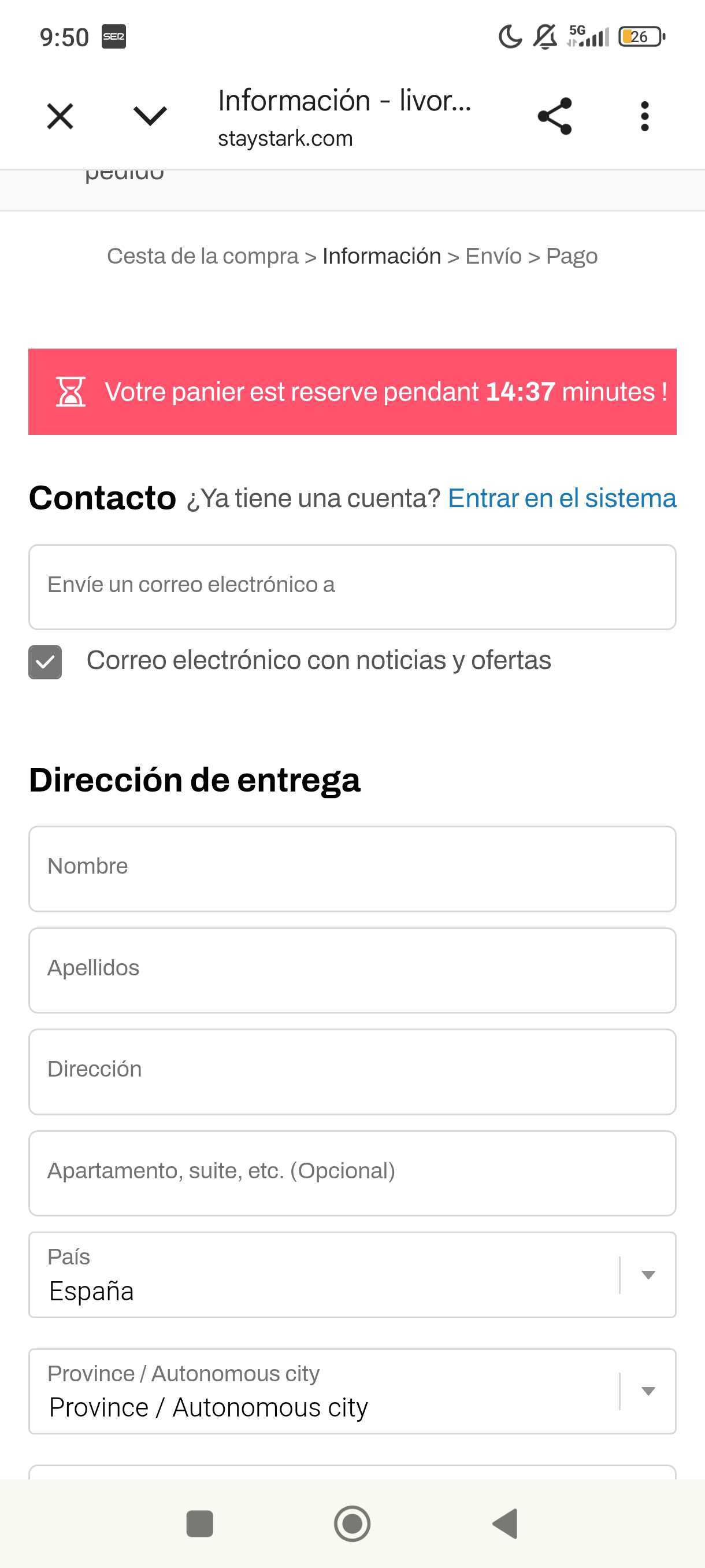This screenshot has height=1568, width=705.
Task: Tap Entrar en el sistema link
Action: pos(562,498)
